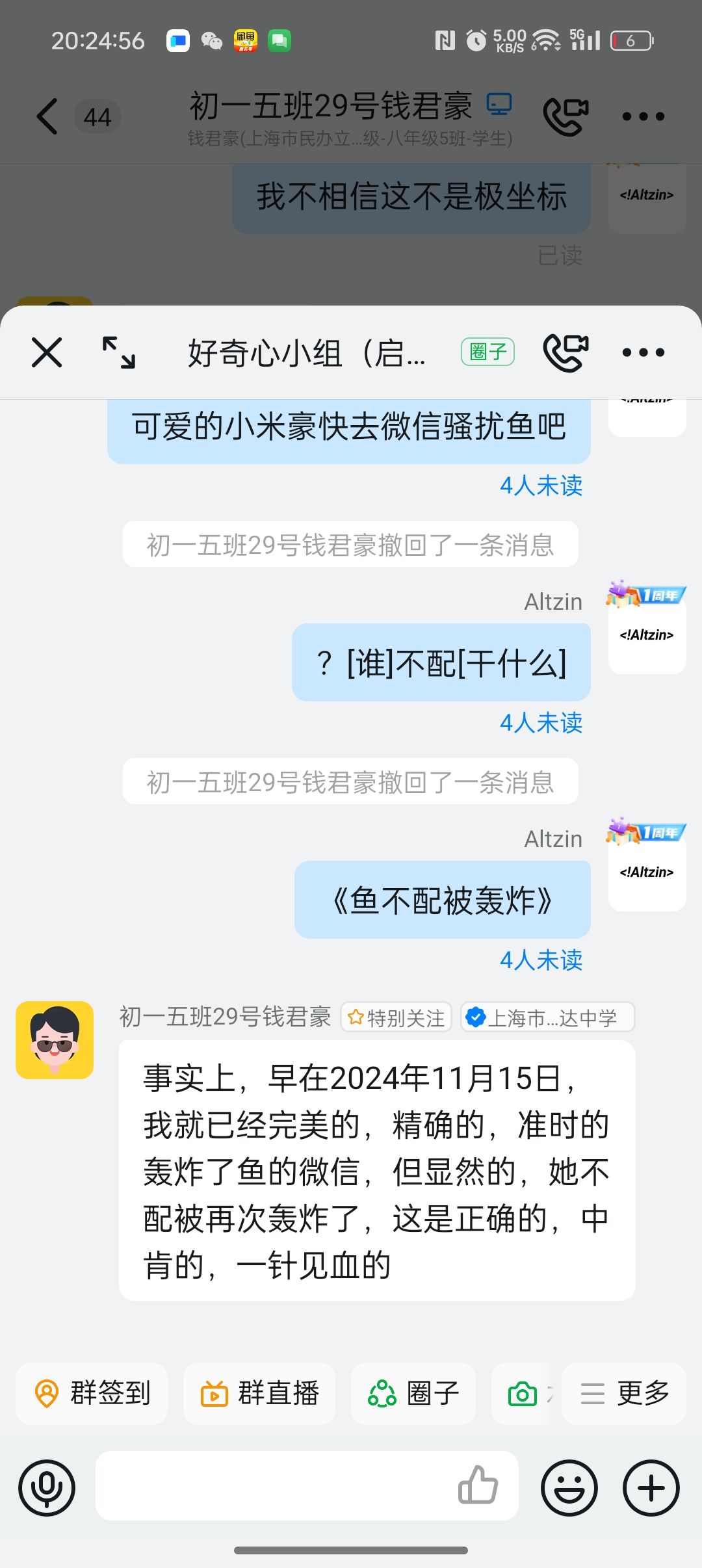The height and width of the screenshot is (1568, 702).
Task: Expand the group chat panel to fullscreen
Action: tap(119, 352)
